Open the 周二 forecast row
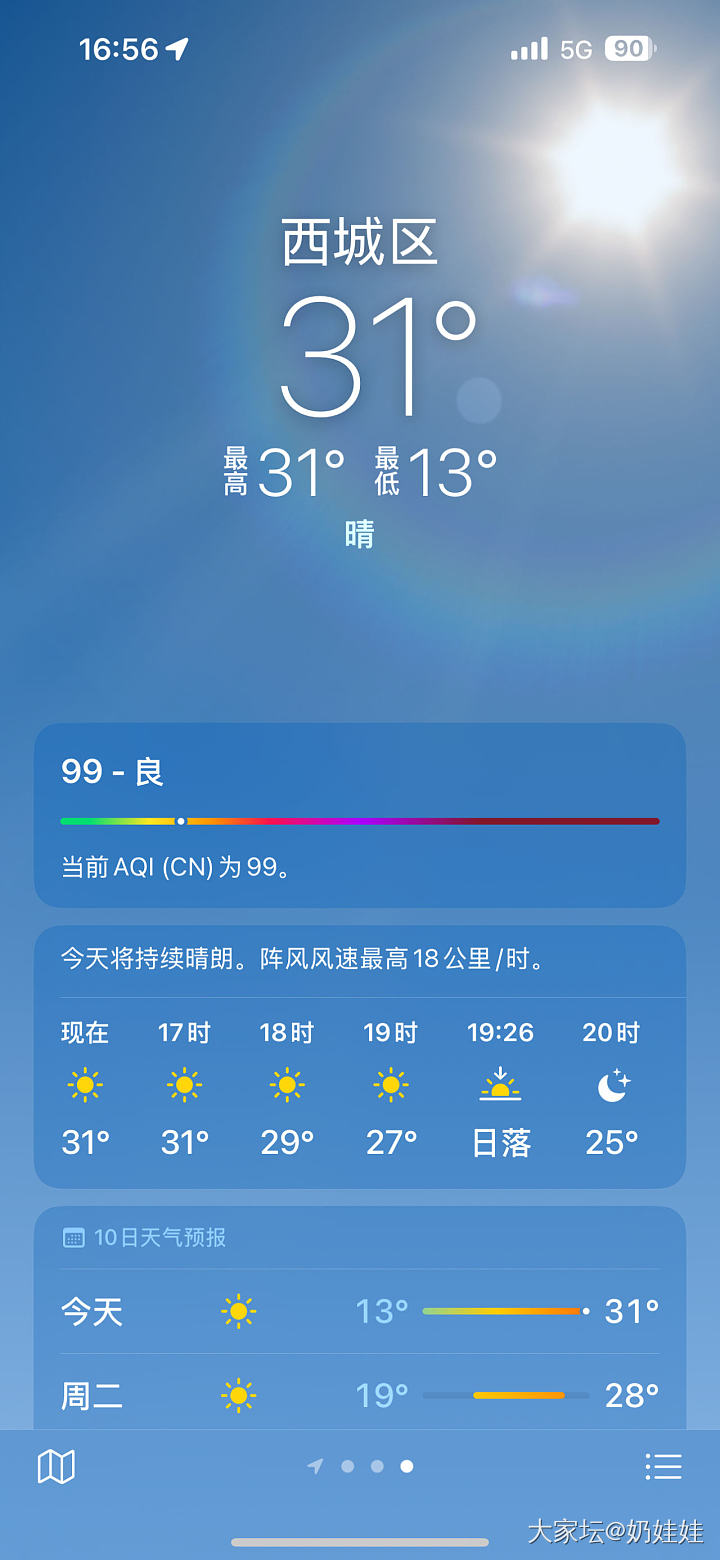Screen dimensions: 720x1560 coord(360,1395)
